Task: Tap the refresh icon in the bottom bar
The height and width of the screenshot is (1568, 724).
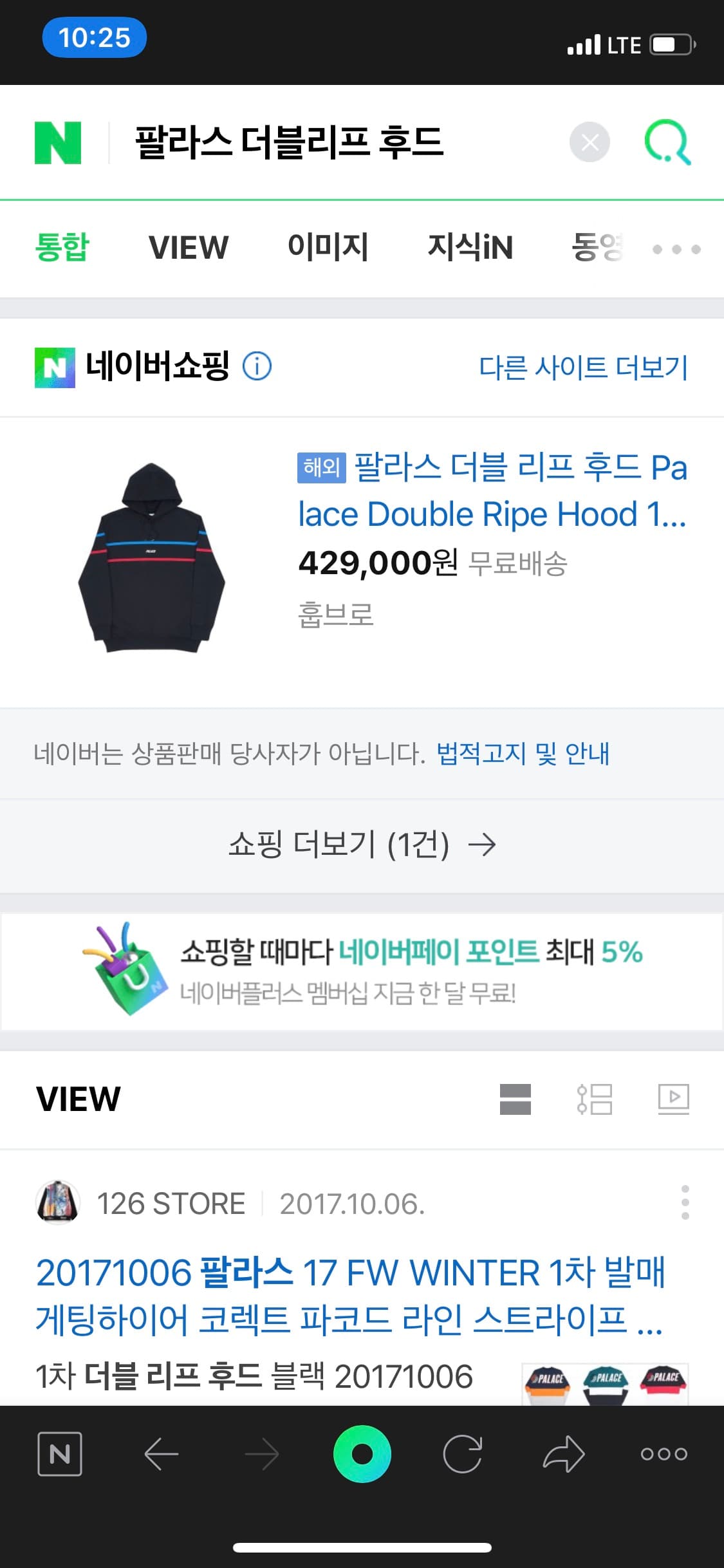Action: click(463, 1453)
